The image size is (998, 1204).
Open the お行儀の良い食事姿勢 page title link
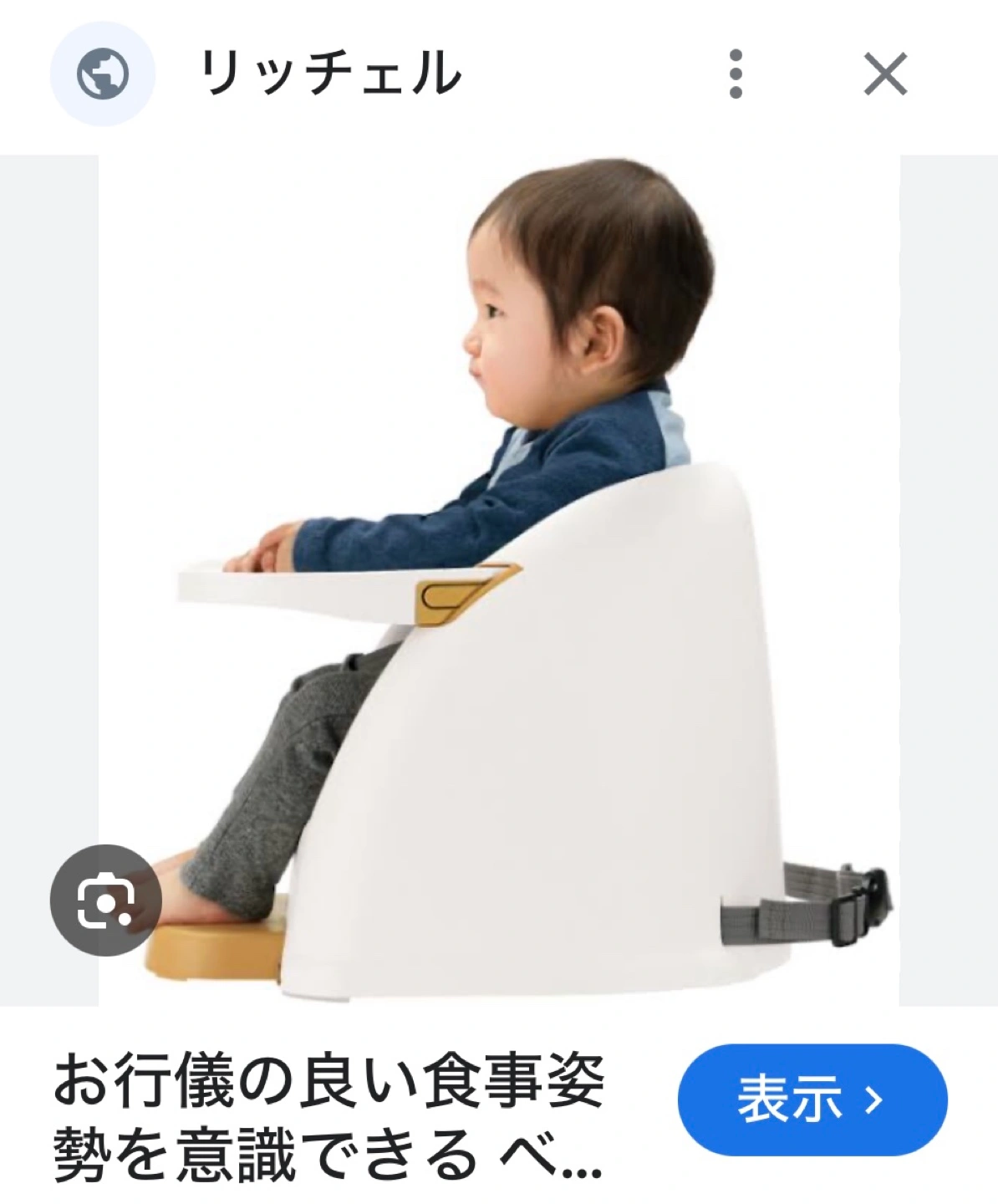point(328,1117)
